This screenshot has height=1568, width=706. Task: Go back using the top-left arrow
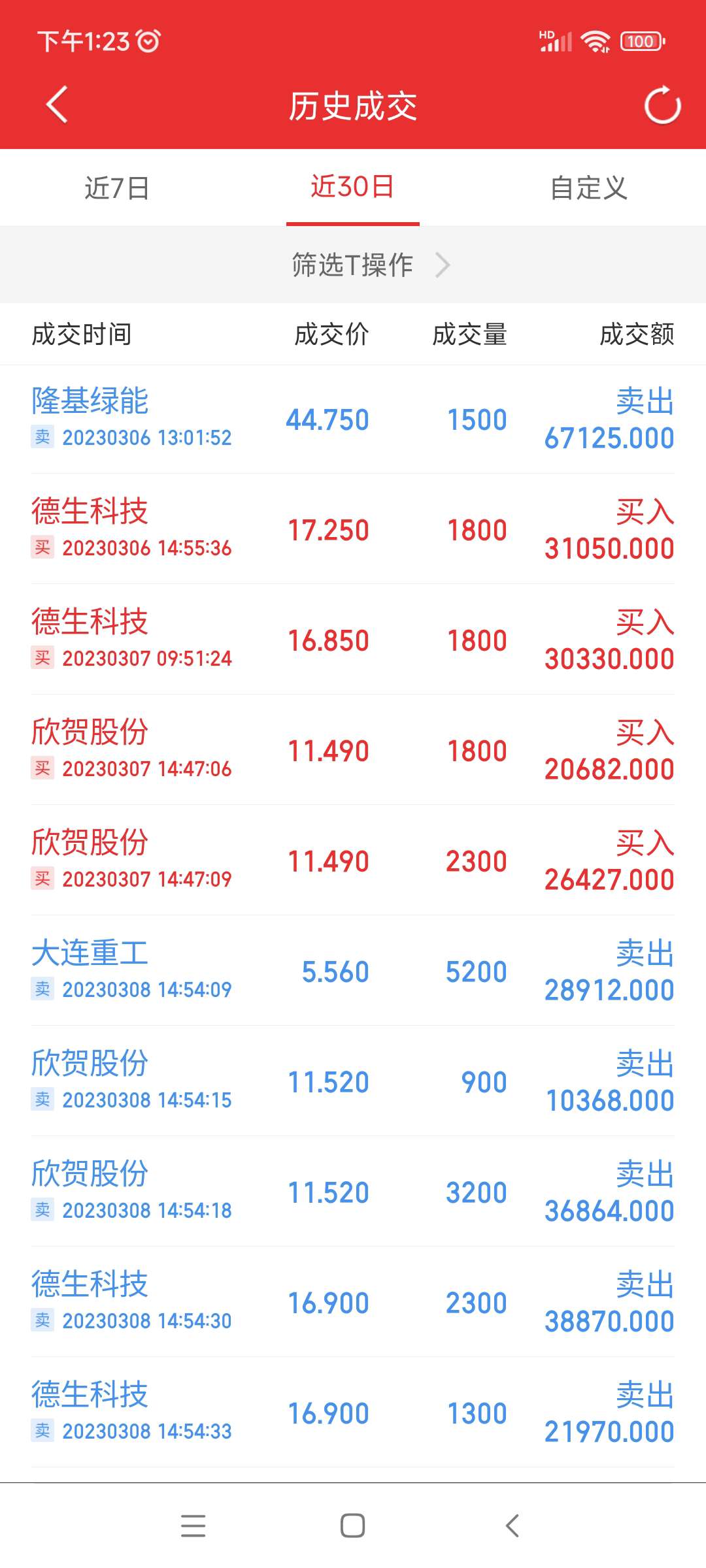pos(57,105)
